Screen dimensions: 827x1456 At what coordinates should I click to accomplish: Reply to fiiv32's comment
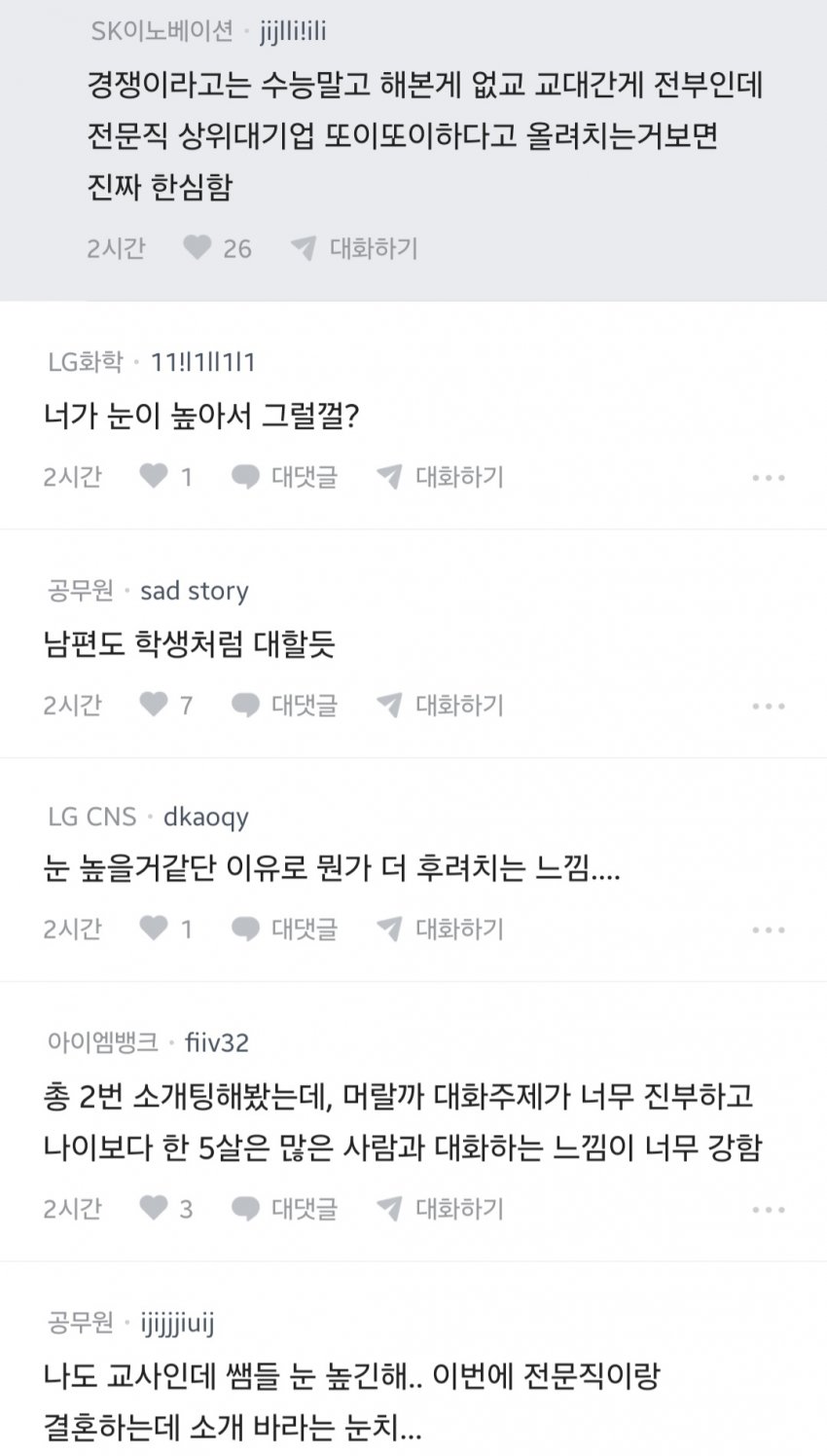pyautogui.click(x=284, y=1209)
